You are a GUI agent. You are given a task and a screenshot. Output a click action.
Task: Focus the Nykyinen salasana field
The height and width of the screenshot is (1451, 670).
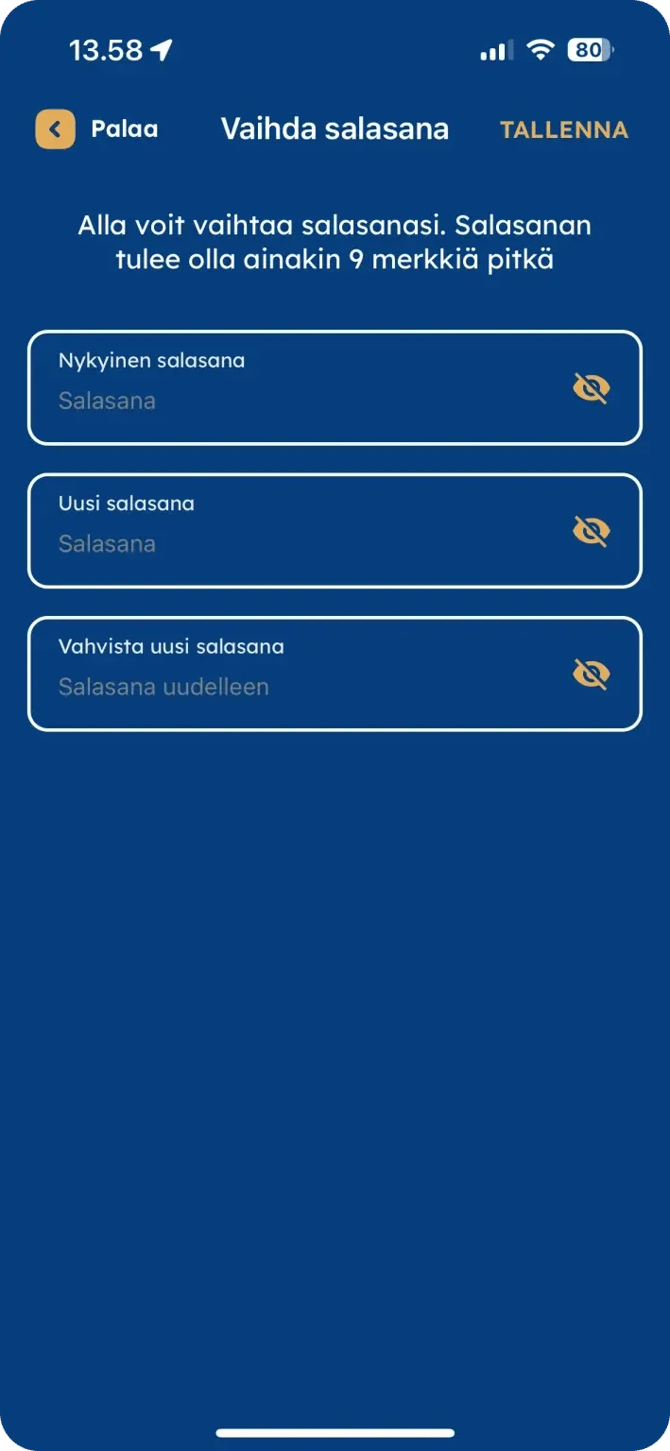[334, 387]
